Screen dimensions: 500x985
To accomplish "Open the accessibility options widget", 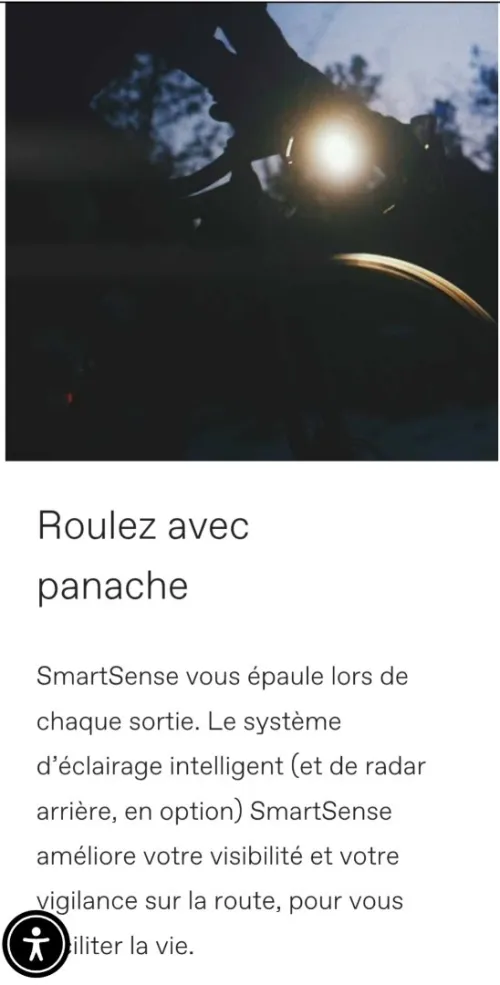I will pyautogui.click(x=36, y=943).
